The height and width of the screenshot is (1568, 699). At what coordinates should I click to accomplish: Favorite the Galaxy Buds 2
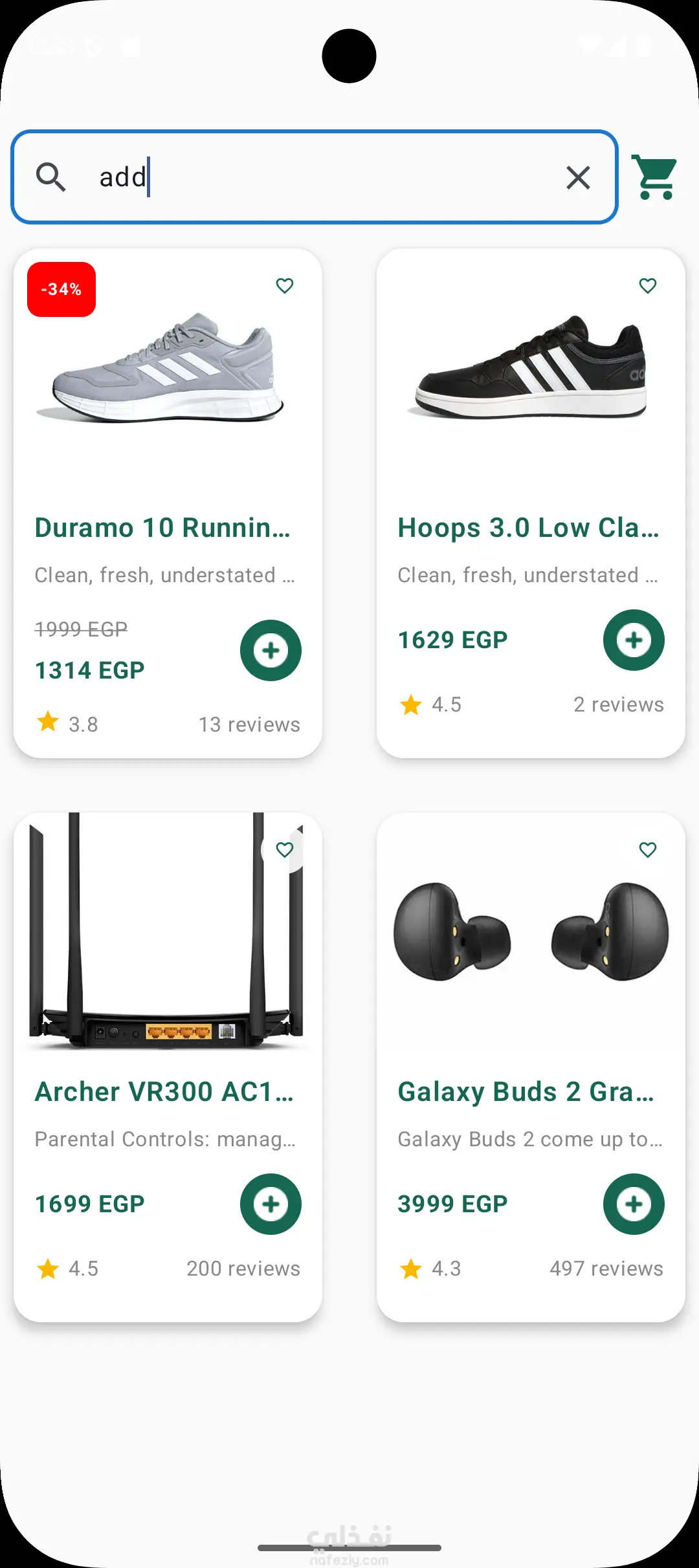pyautogui.click(x=648, y=850)
